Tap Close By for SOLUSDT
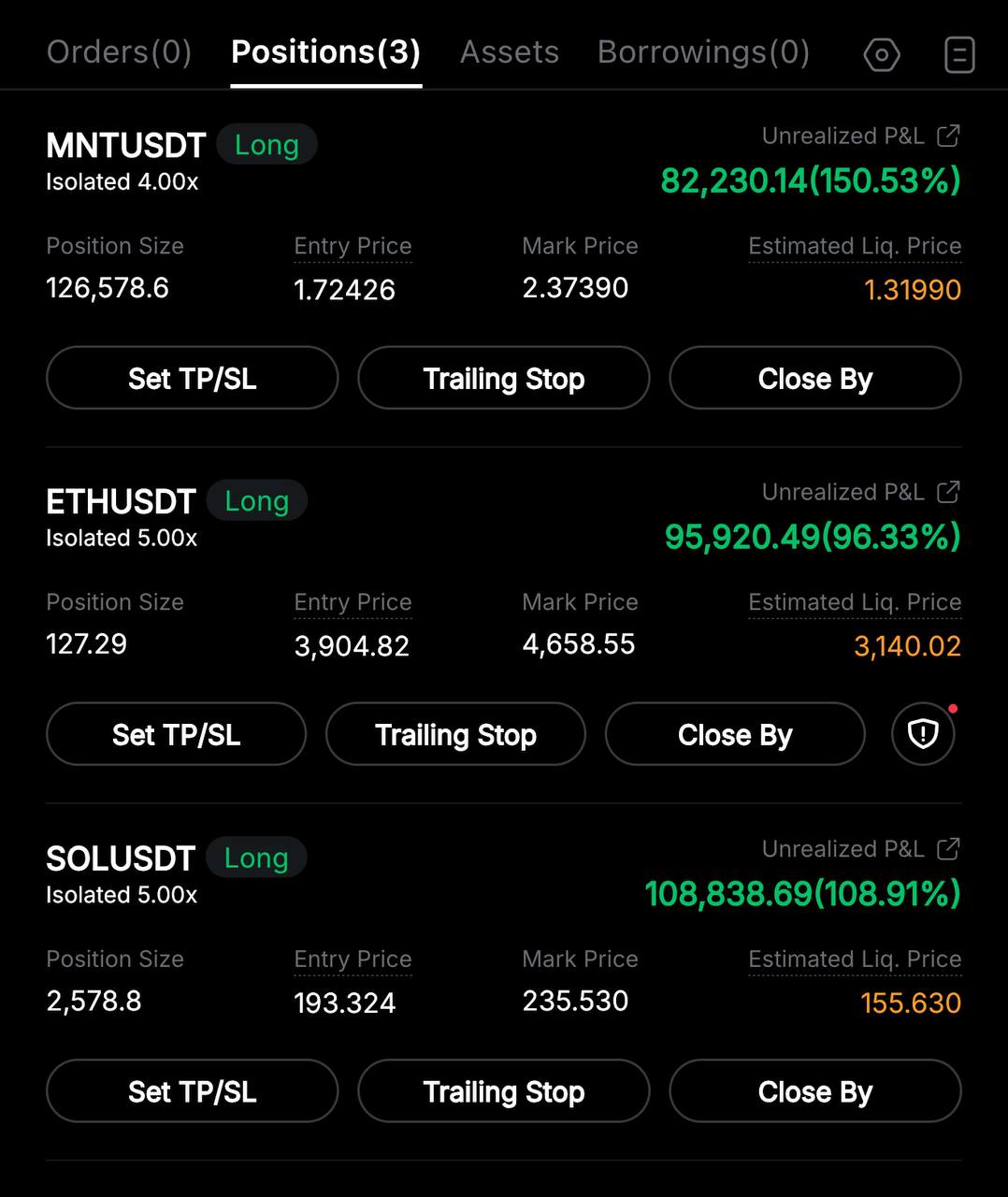 (814, 1091)
